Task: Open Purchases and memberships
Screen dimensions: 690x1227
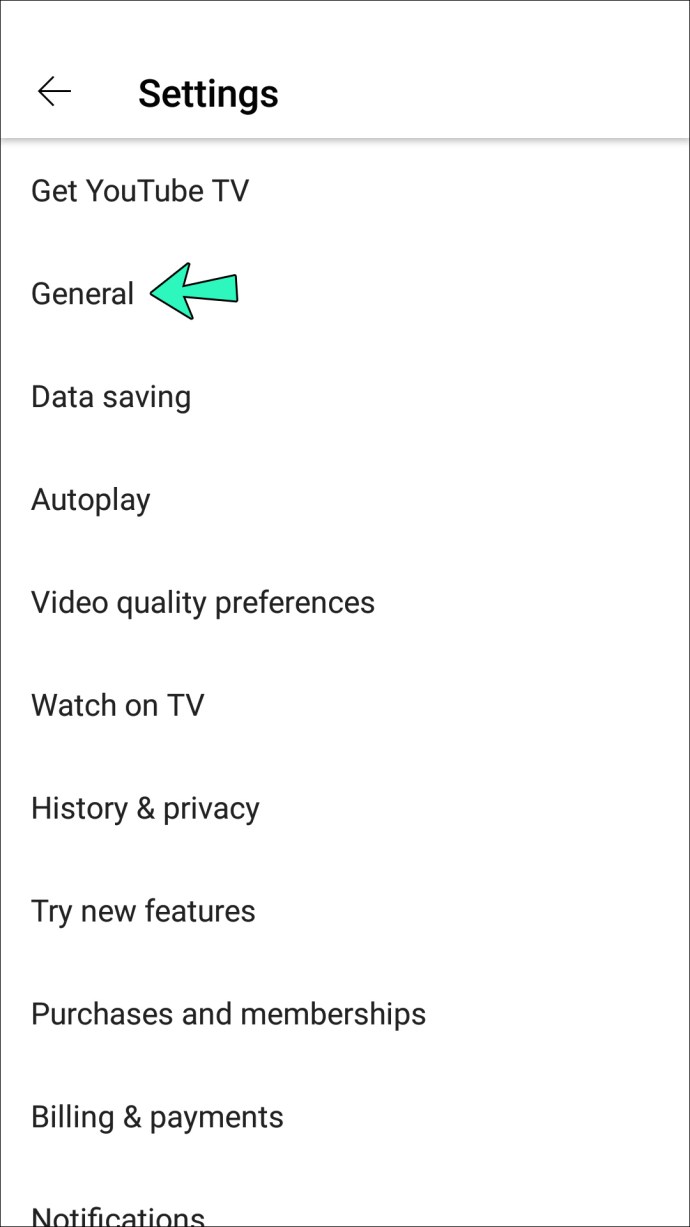Action: click(228, 1015)
